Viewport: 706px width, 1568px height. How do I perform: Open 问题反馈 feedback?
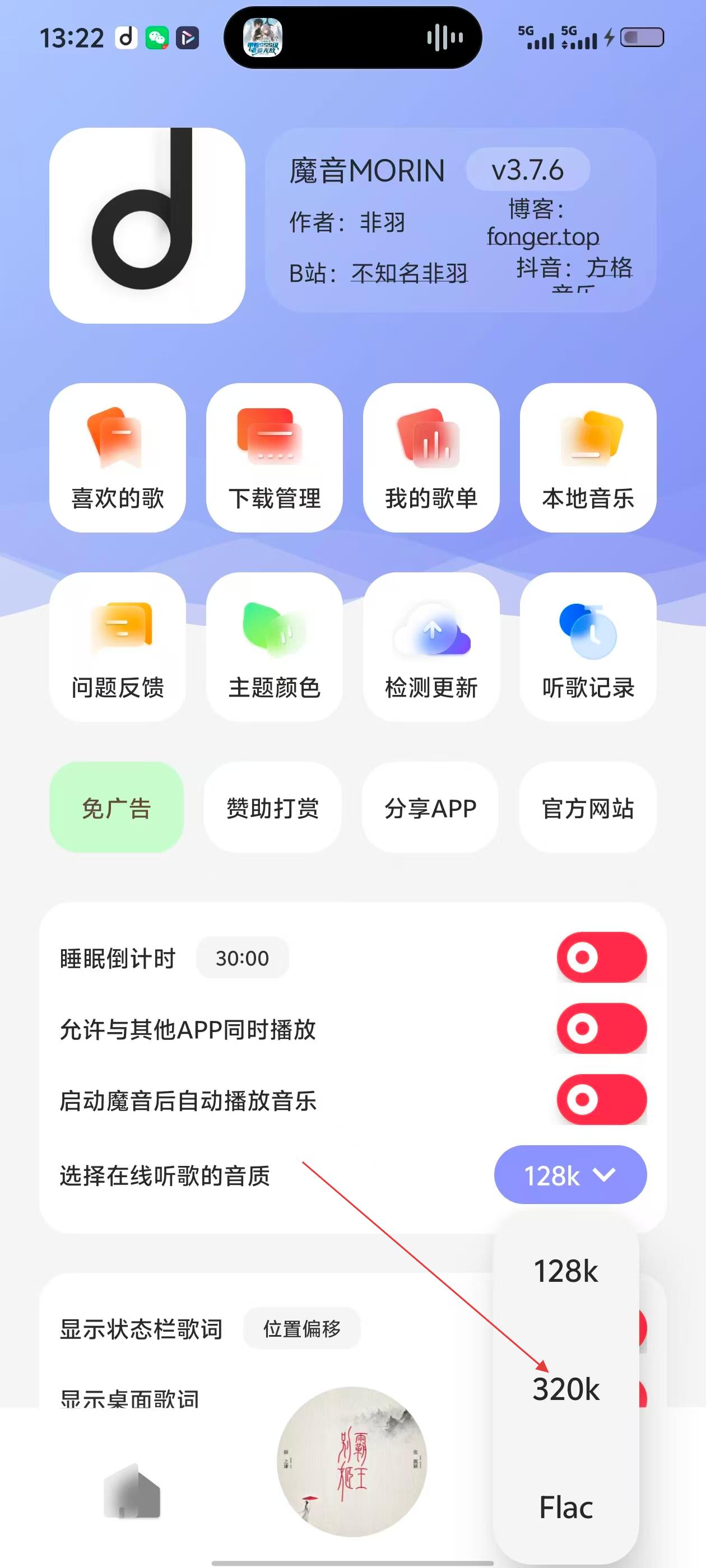[117, 646]
